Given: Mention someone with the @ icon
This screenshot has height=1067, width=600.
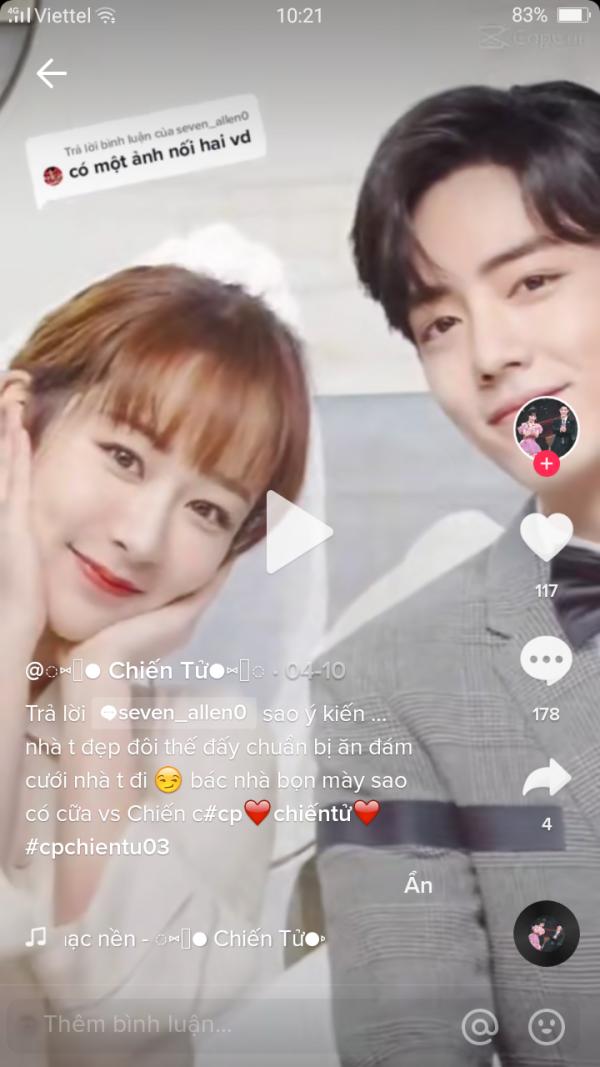Looking at the screenshot, I should tap(480, 1026).
